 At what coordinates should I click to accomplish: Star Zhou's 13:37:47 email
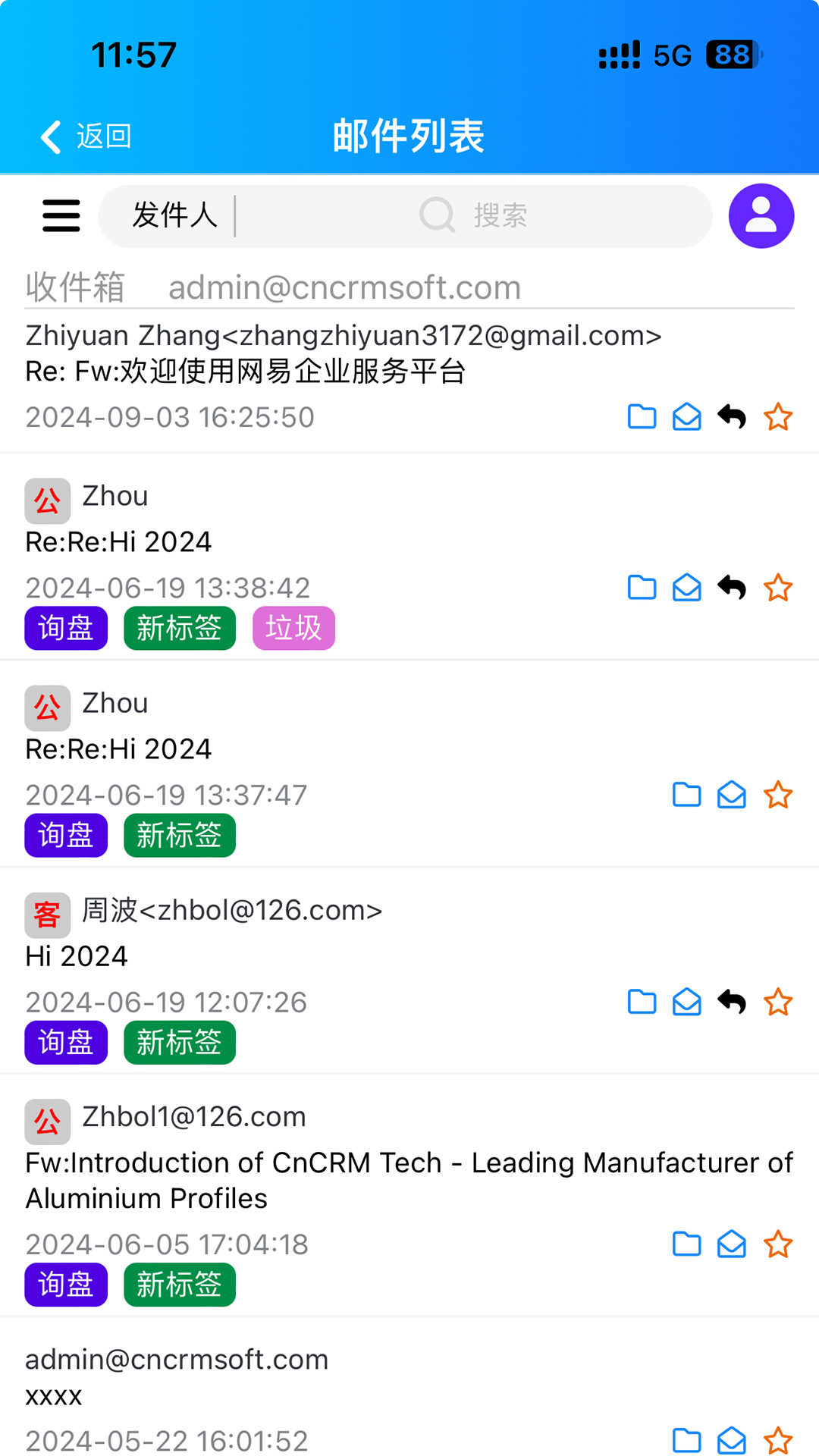[778, 795]
